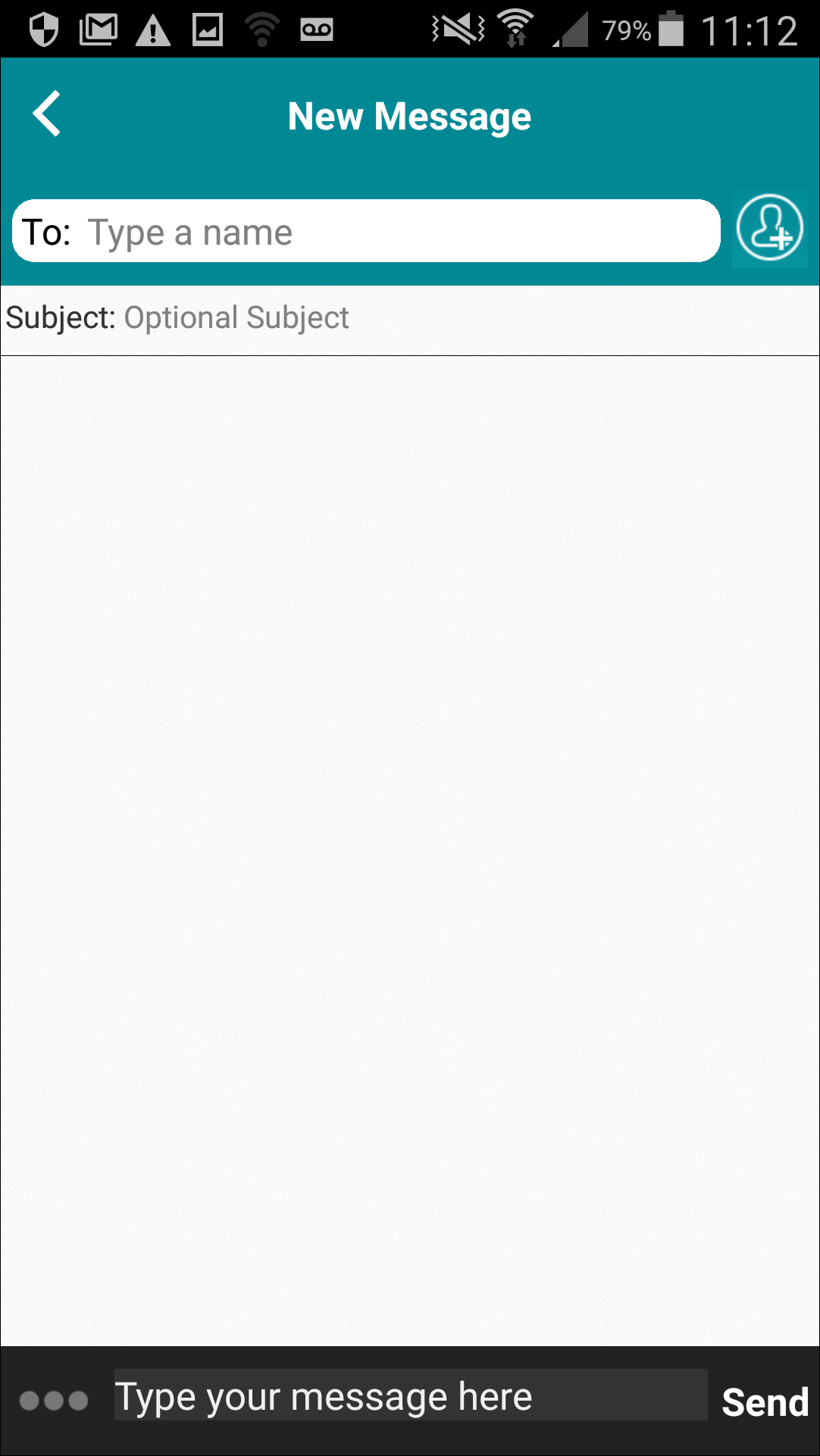Focus the message text box
Image resolution: width=820 pixels, height=1456 pixels.
[411, 1395]
